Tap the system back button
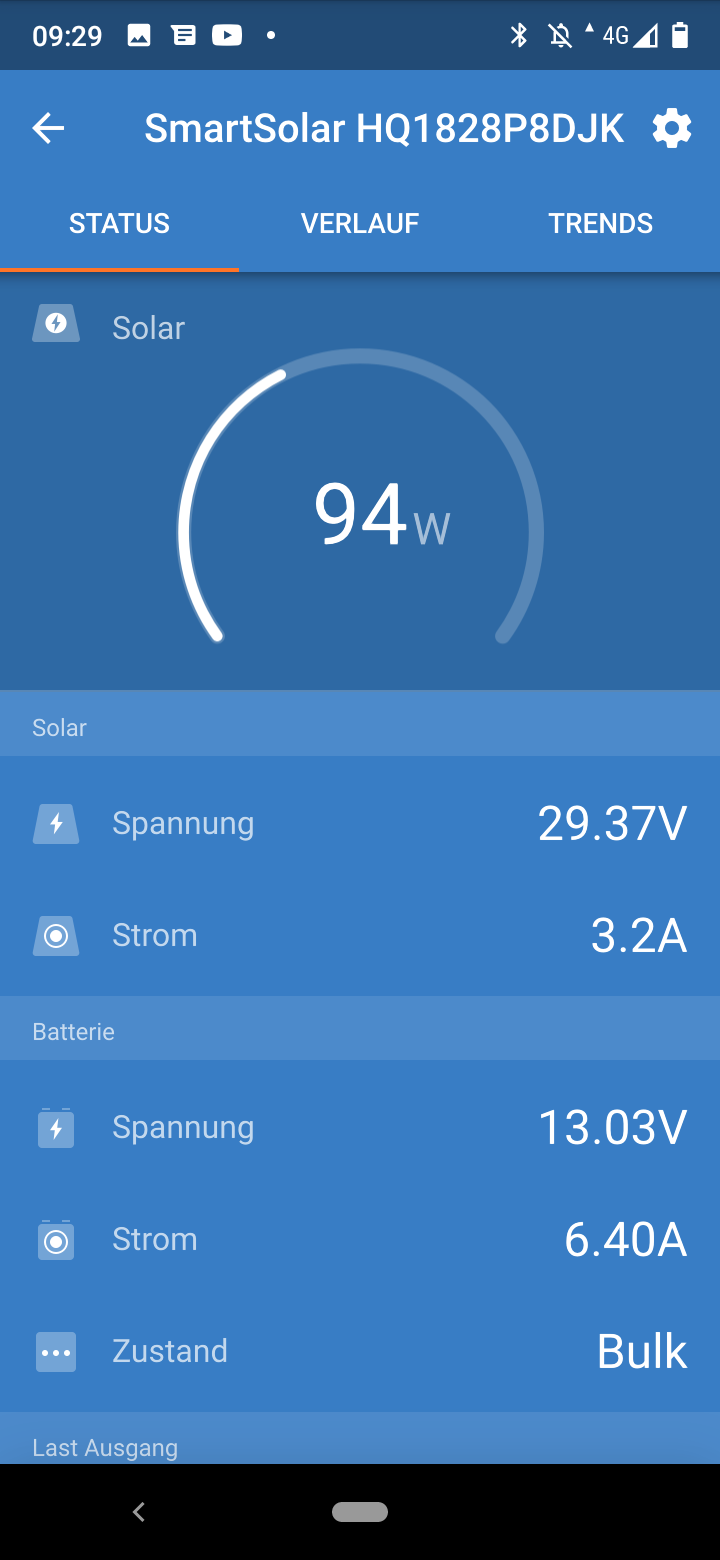Screen dimensions: 720x1560 click(x=139, y=1512)
